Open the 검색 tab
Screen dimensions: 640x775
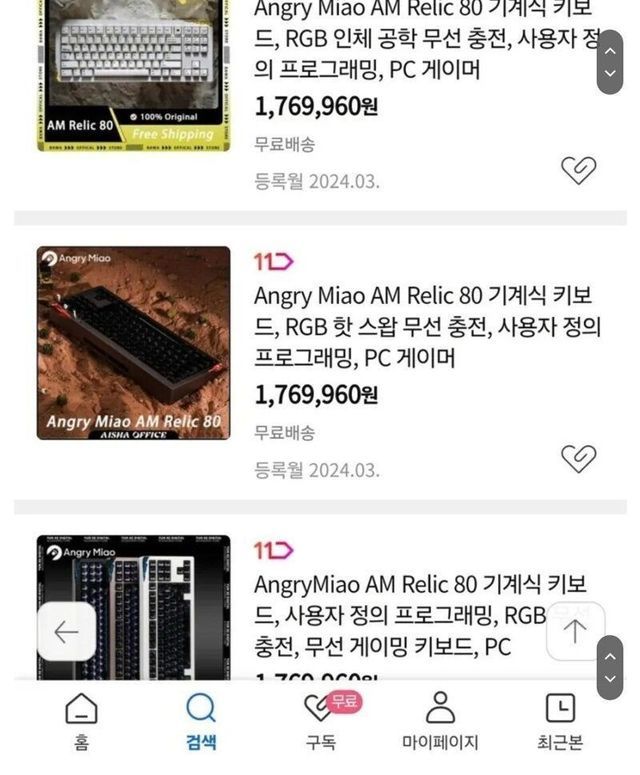(201, 722)
